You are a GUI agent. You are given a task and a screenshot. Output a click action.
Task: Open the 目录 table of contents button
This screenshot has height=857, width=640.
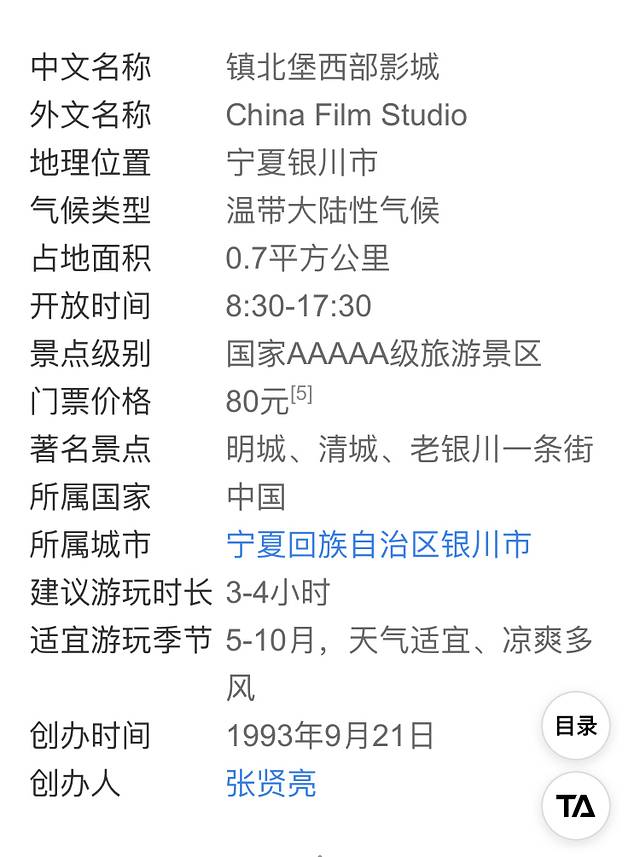tap(576, 727)
